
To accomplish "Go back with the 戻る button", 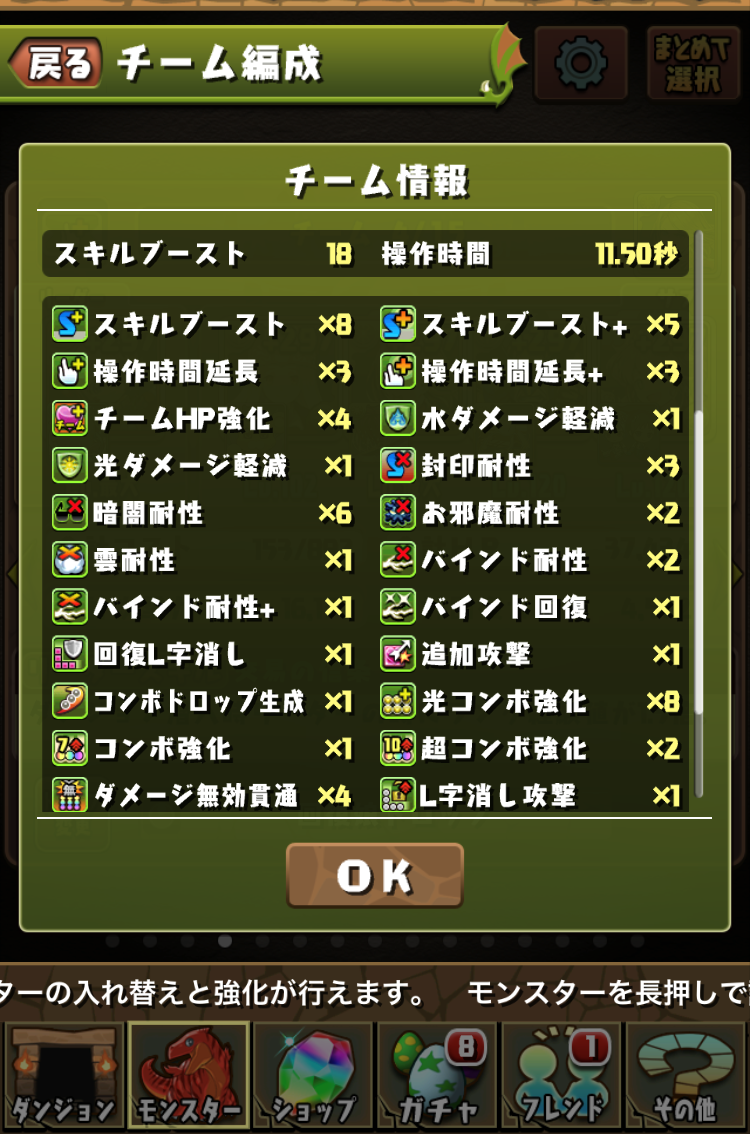I will (58, 65).
